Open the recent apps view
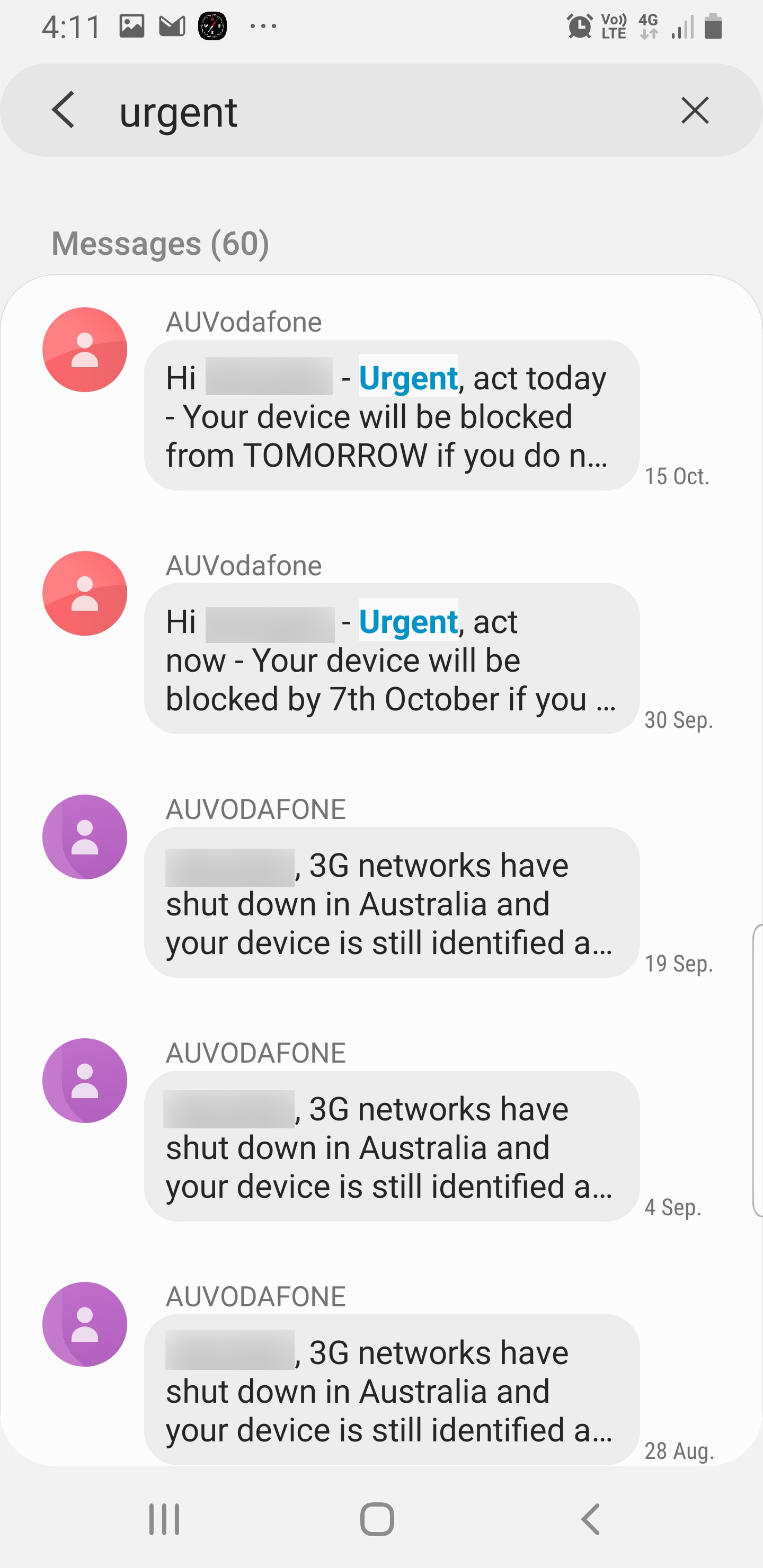Screen dimensions: 763x1568 click(x=164, y=1519)
